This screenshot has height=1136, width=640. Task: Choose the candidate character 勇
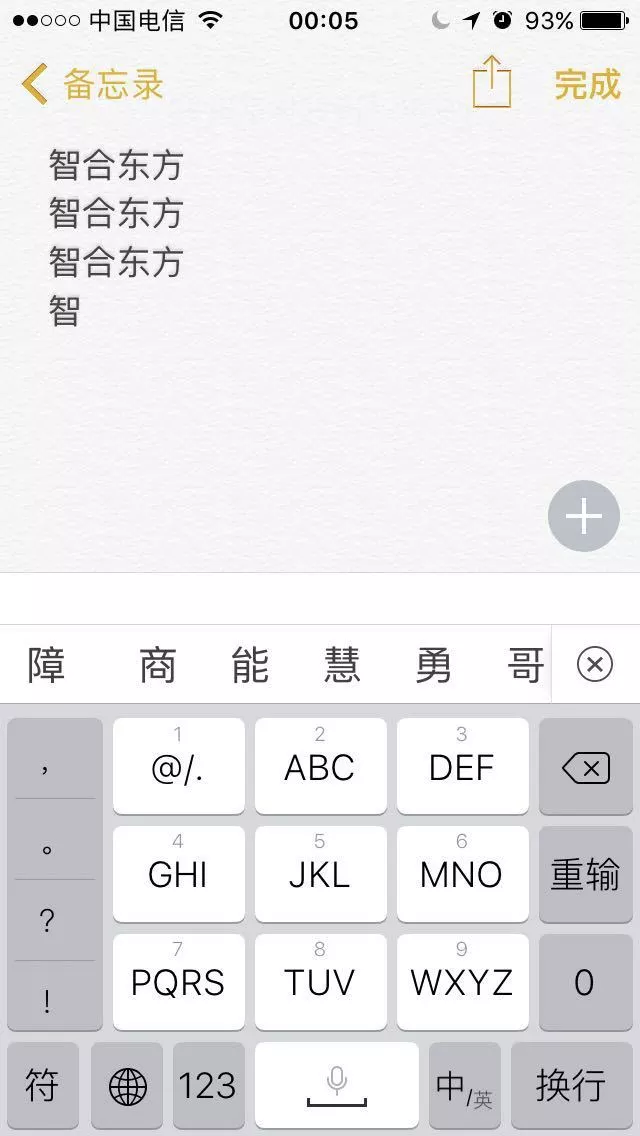pyautogui.click(x=433, y=665)
